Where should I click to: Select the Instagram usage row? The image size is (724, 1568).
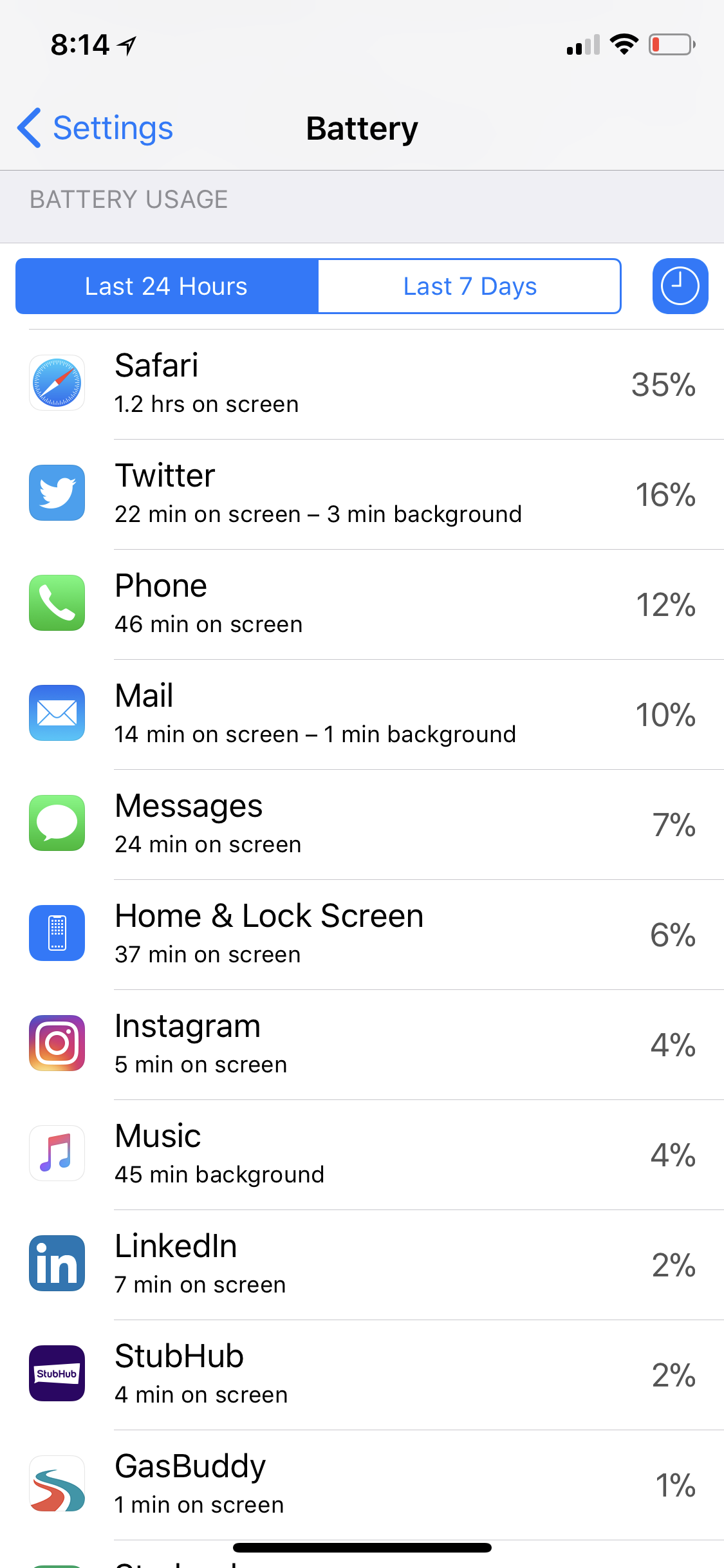(362, 1045)
